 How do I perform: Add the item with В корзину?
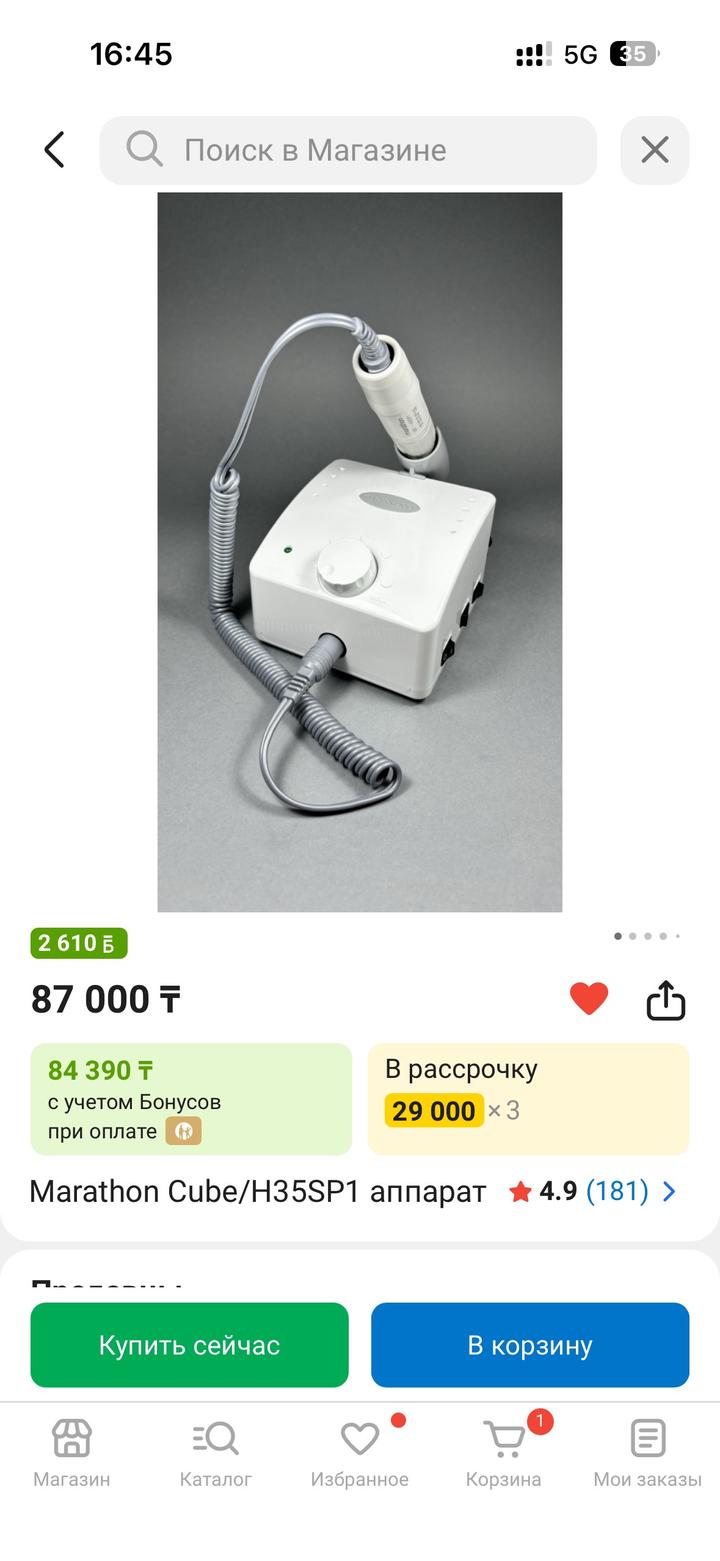click(530, 1345)
